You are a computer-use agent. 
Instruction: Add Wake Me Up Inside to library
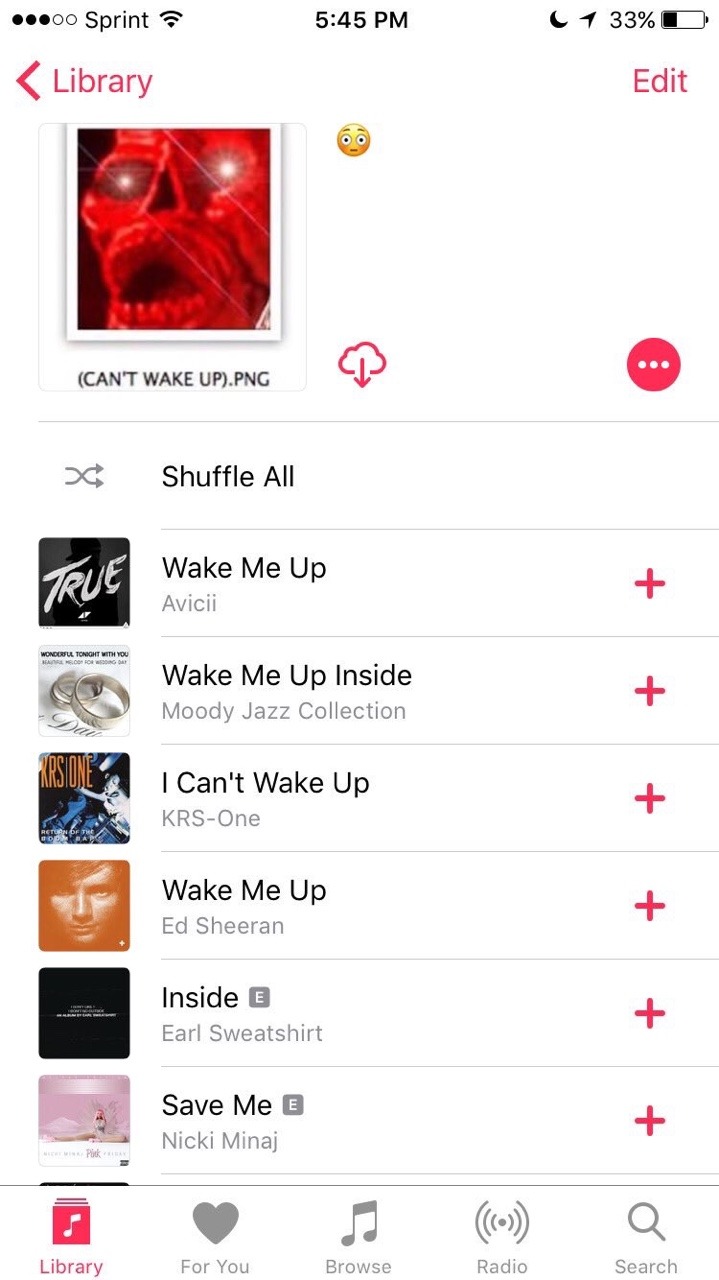point(650,691)
